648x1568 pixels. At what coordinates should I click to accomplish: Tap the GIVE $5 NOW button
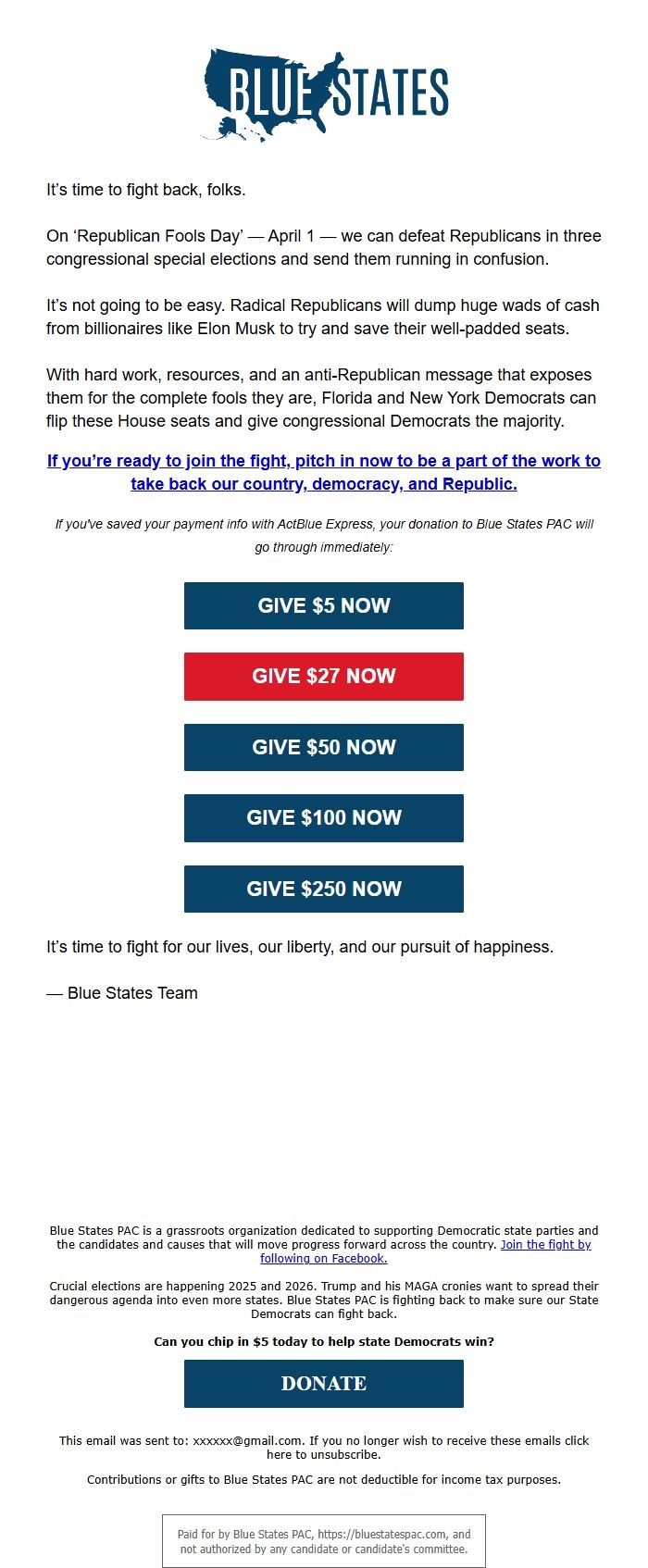pyautogui.click(x=324, y=605)
